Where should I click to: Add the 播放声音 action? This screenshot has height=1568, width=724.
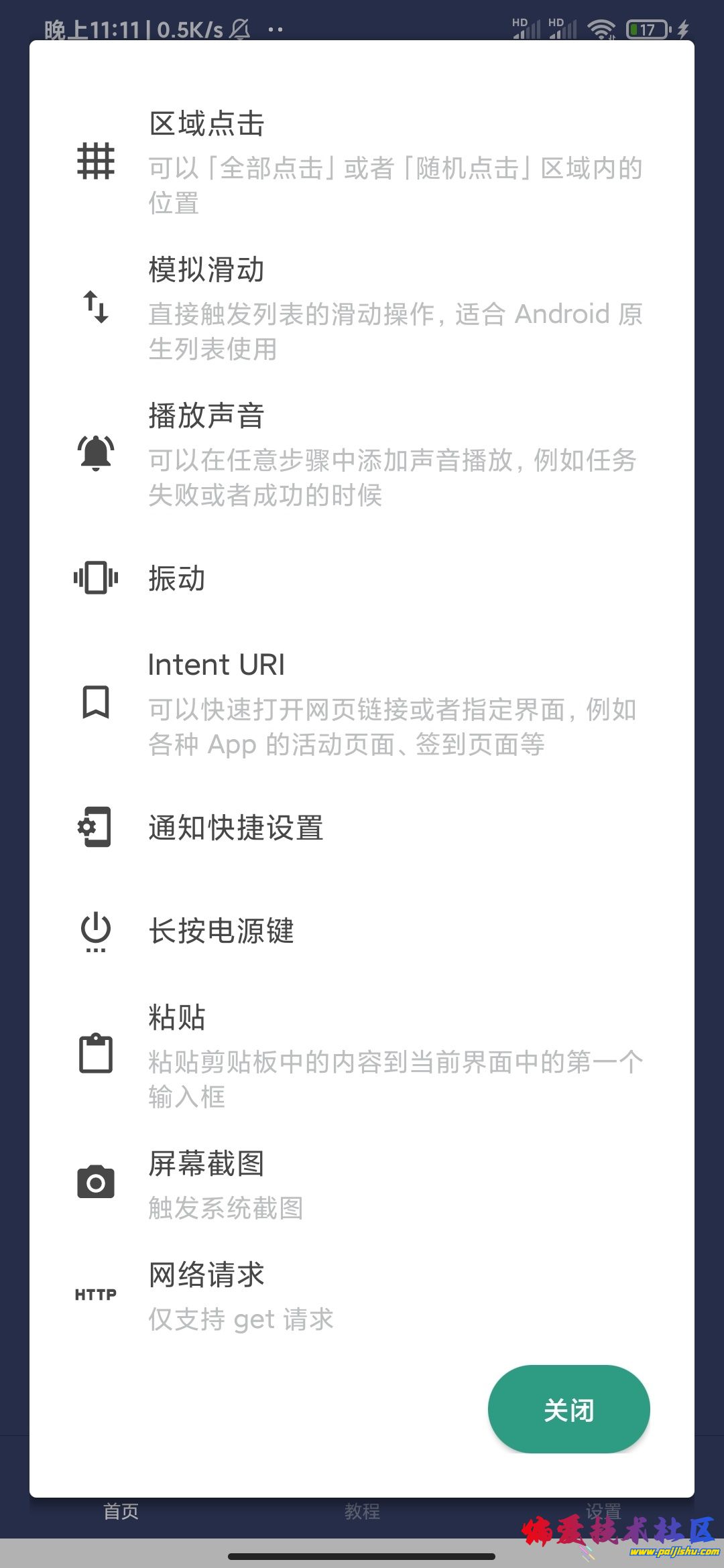point(362,454)
